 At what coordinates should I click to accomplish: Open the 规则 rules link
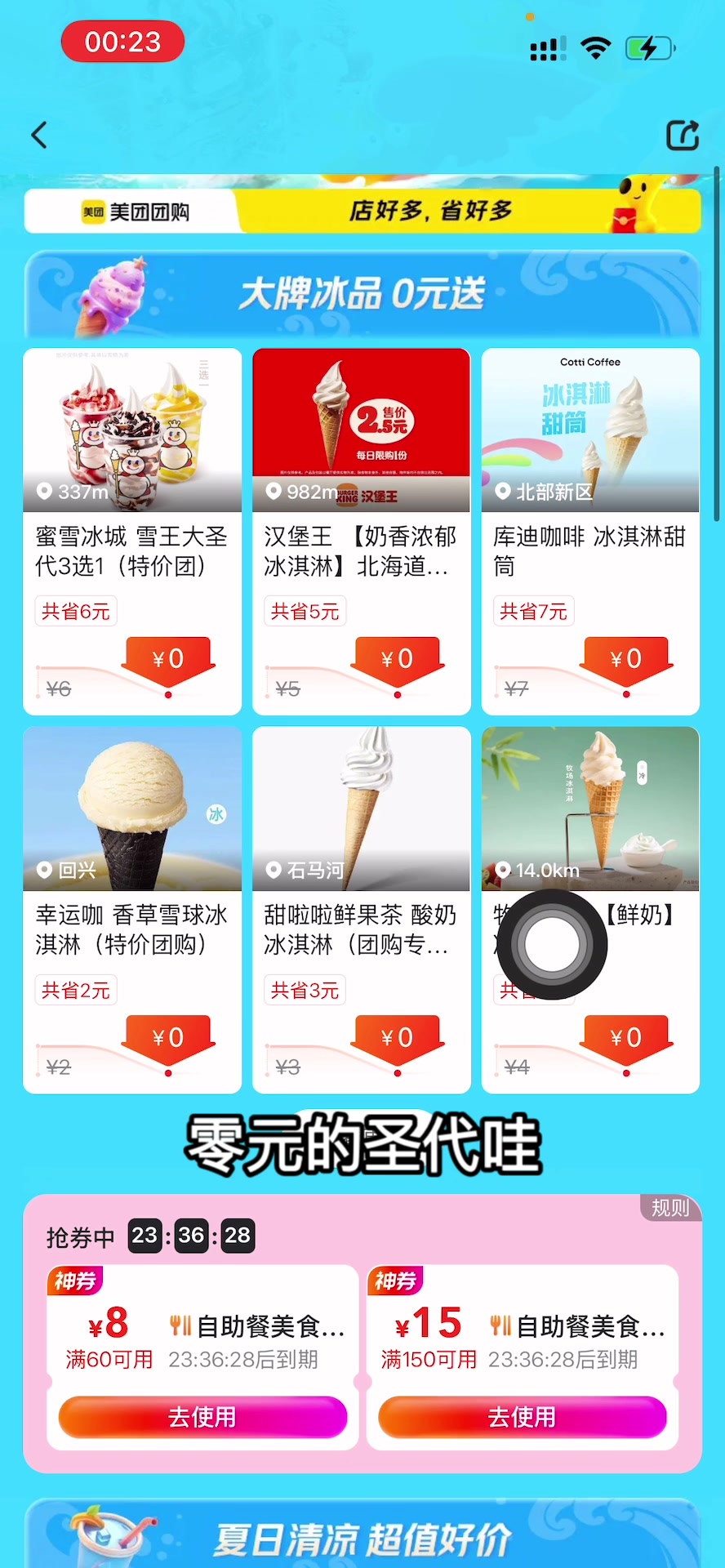(669, 1209)
